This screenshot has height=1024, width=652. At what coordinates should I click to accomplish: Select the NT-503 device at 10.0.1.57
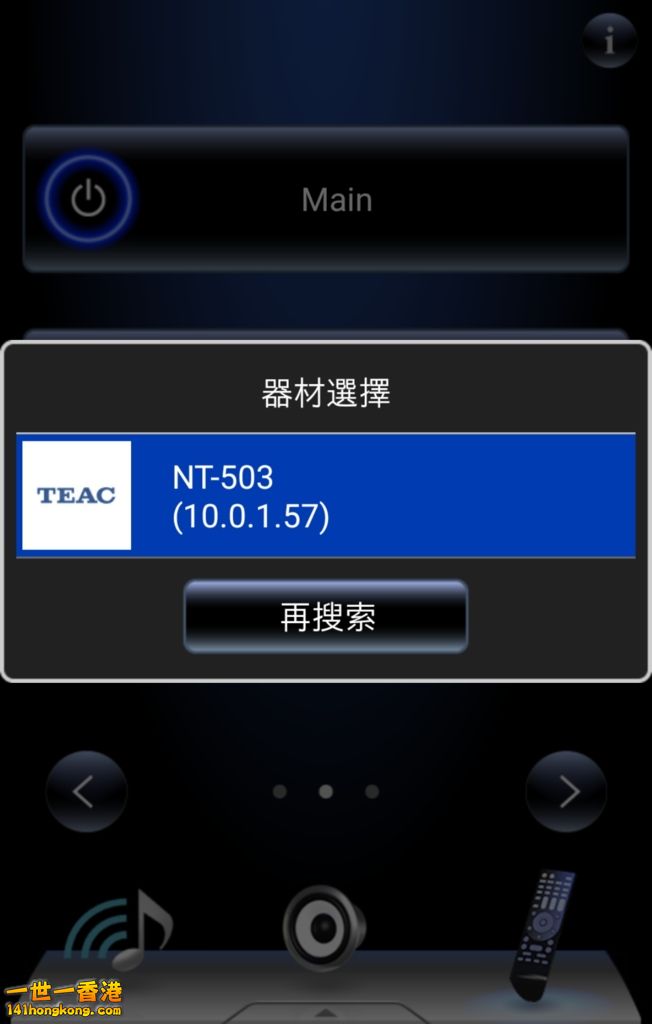click(x=326, y=496)
